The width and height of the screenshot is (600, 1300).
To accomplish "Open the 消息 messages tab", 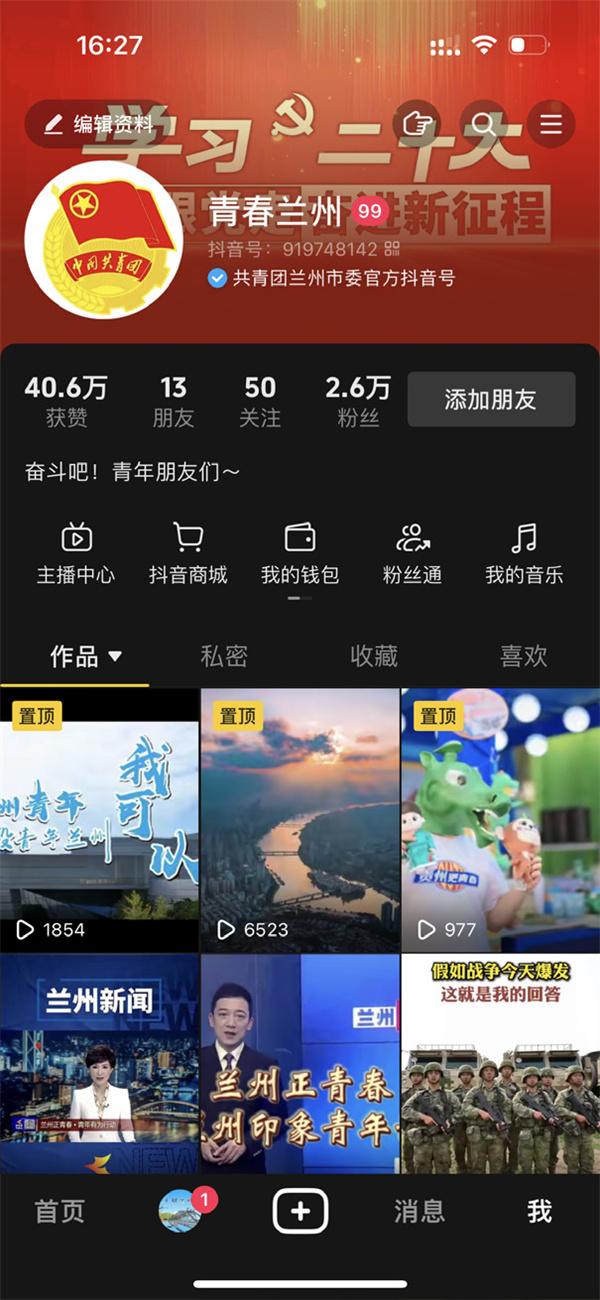I will coord(419,1212).
